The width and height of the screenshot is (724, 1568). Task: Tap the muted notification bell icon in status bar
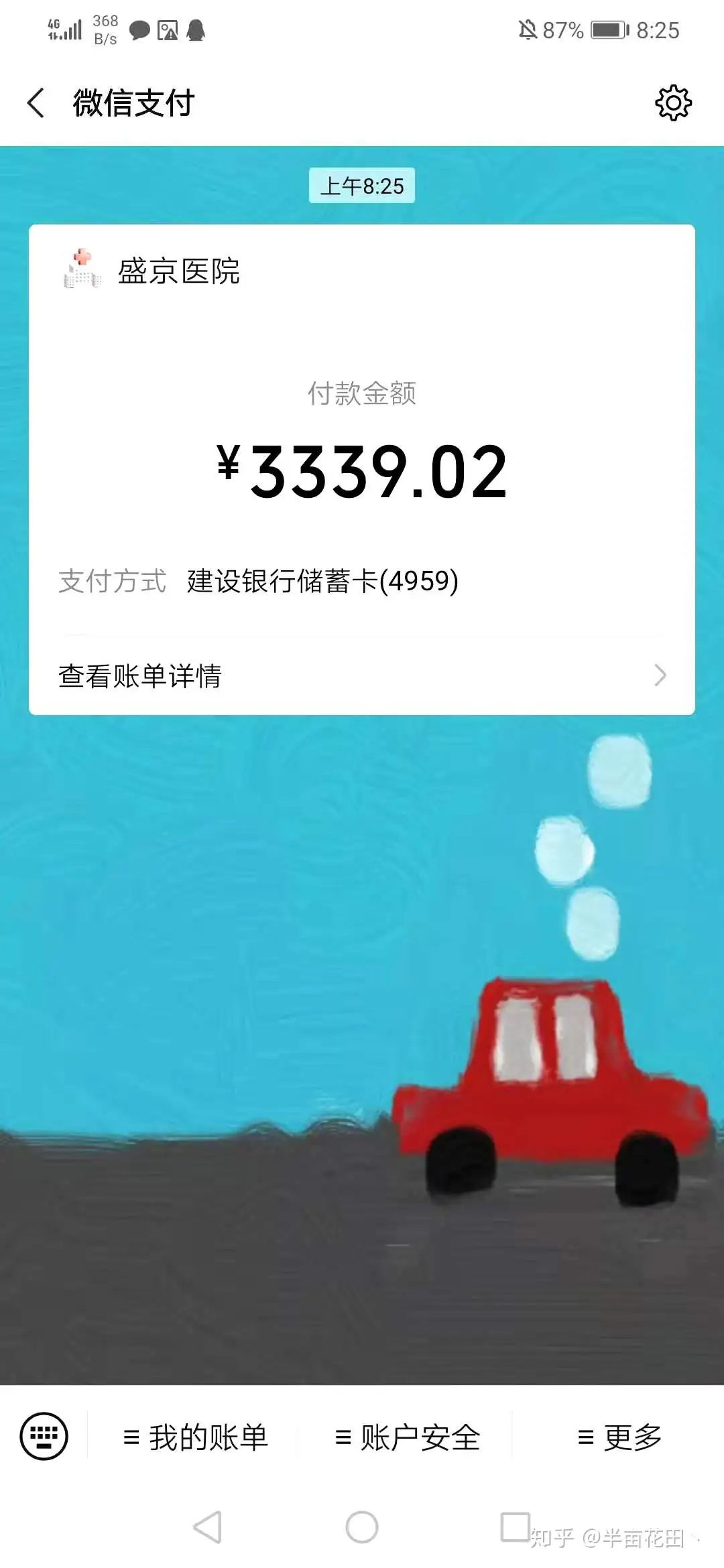529,29
